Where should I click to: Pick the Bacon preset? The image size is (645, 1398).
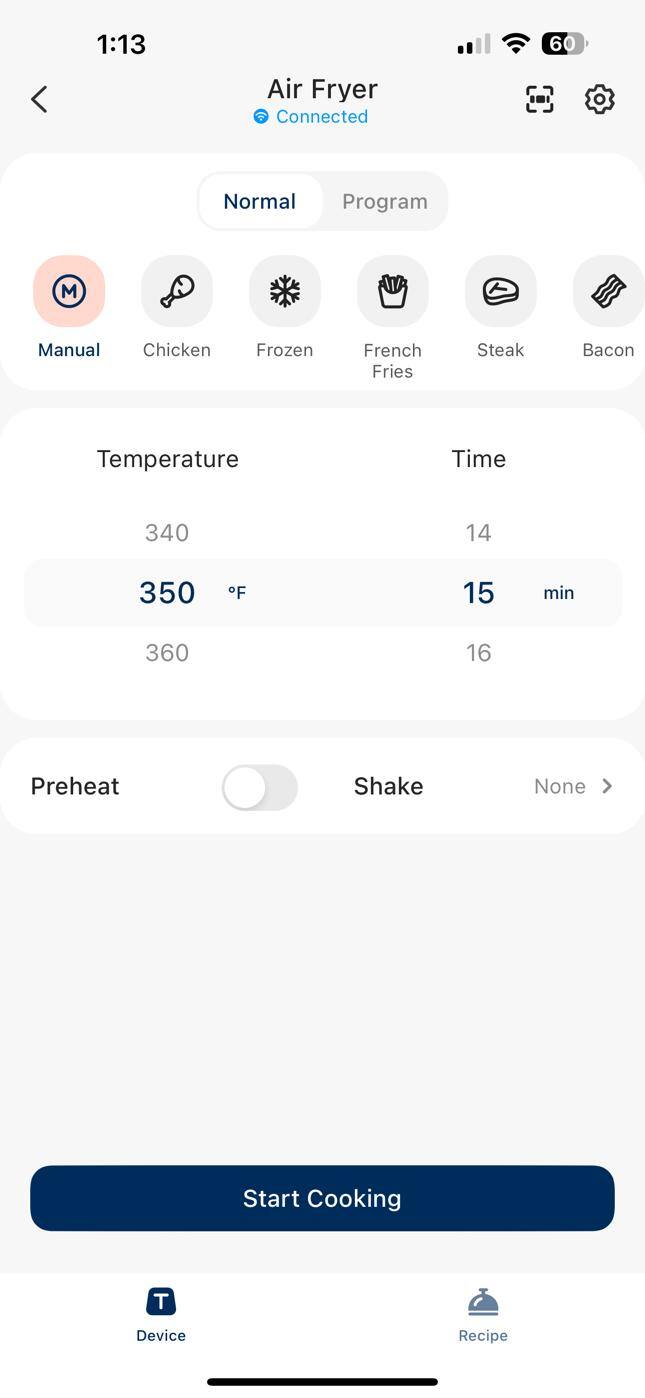tap(608, 291)
